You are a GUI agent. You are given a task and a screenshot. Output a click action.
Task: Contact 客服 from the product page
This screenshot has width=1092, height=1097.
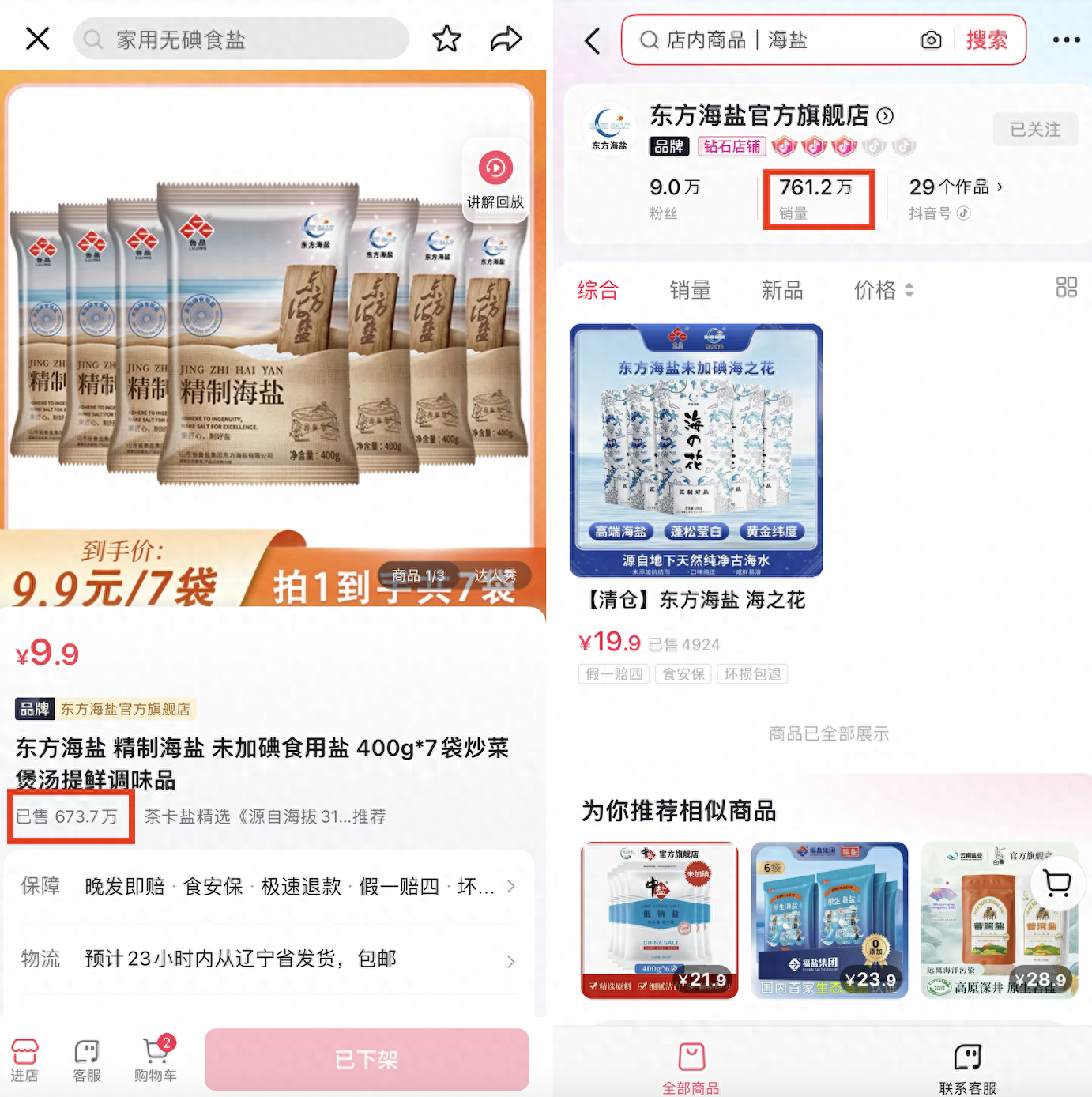coord(86,1059)
